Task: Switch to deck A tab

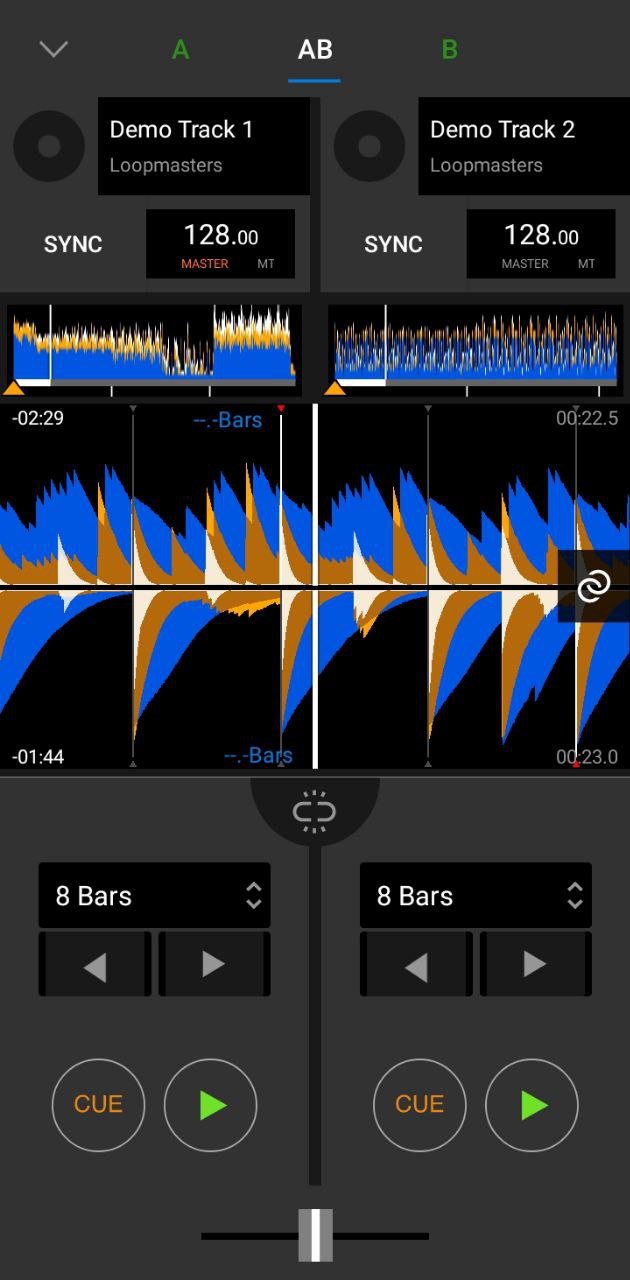Action: (x=180, y=49)
